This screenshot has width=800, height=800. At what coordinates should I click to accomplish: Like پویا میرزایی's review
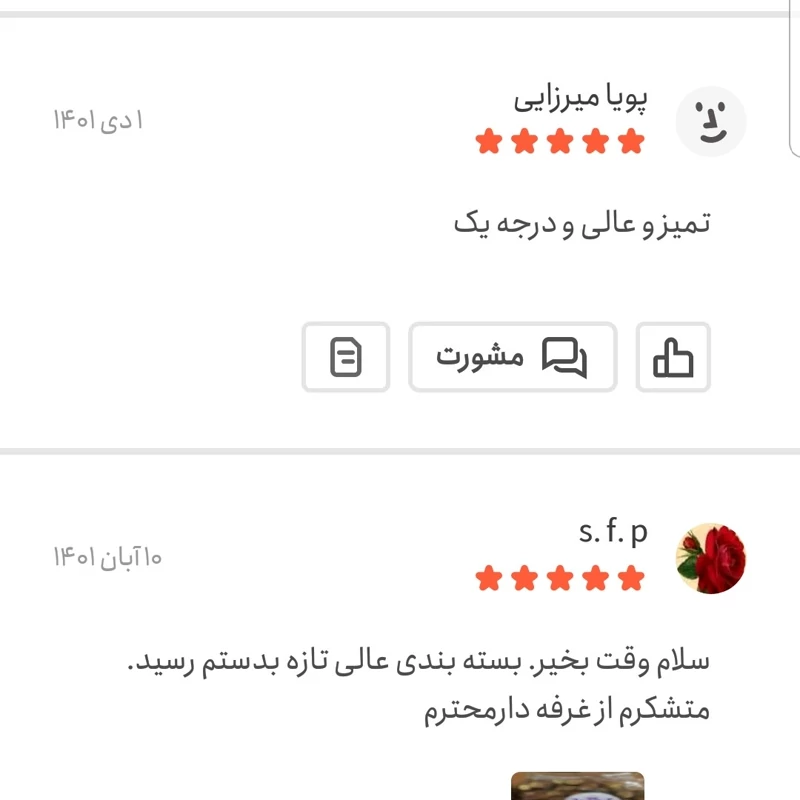pyautogui.click(x=673, y=357)
